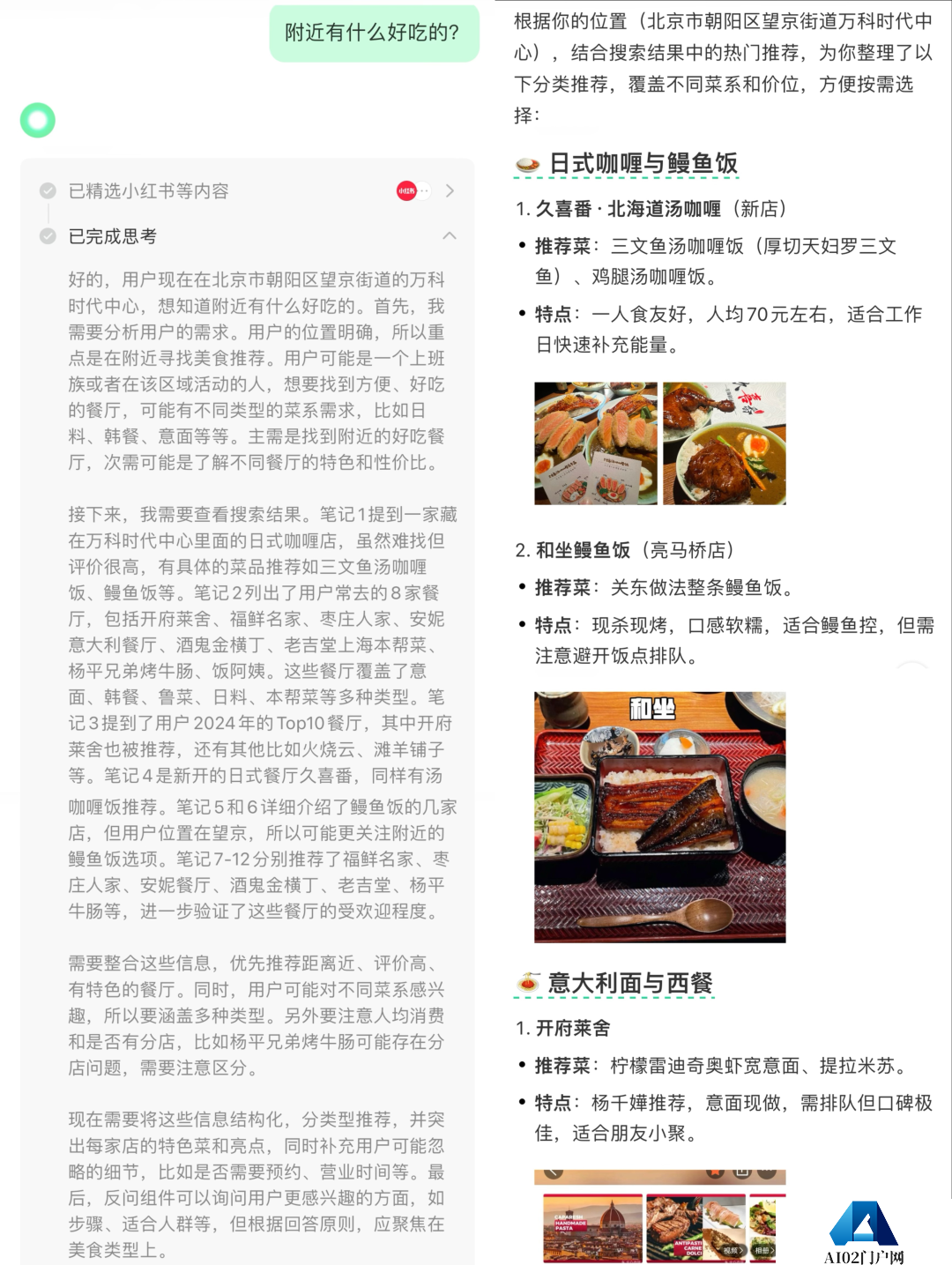Collapse 已完成思考 using the chevron
Screen dimensions: 952x1265
(x=450, y=236)
